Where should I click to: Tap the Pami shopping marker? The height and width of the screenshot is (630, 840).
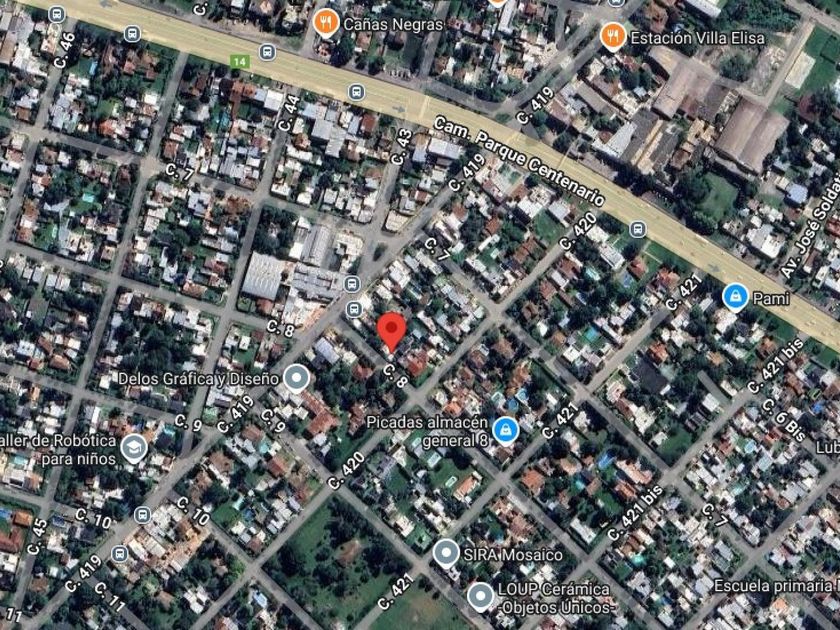(735, 297)
